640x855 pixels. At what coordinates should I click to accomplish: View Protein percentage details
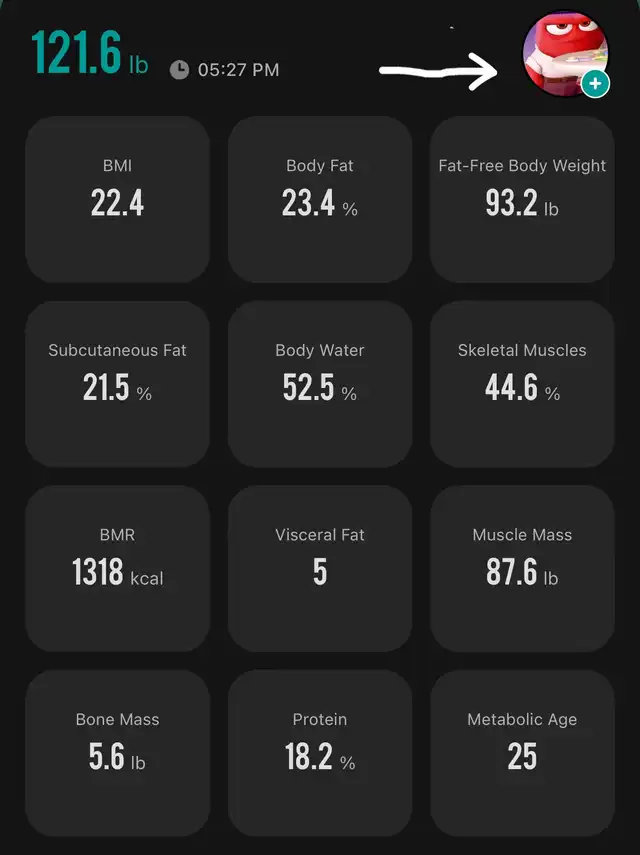click(320, 753)
